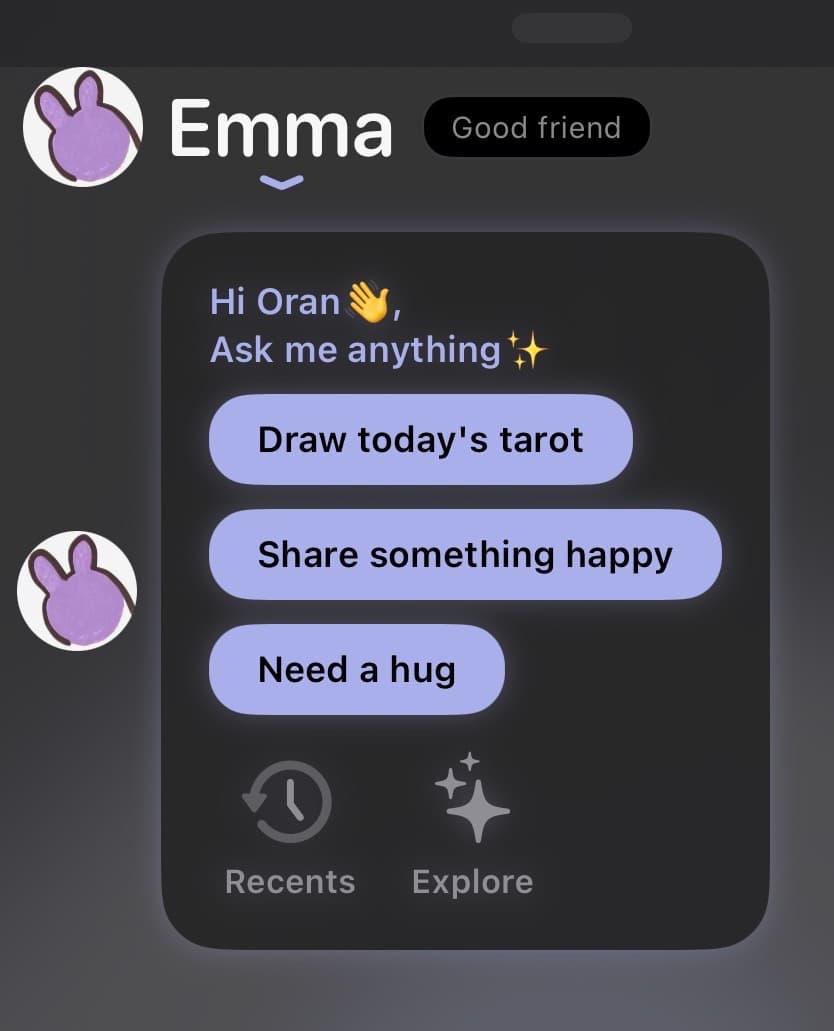Viewport: 834px width, 1031px height.
Task: Tap the Need a hug chip
Action: pos(356,669)
